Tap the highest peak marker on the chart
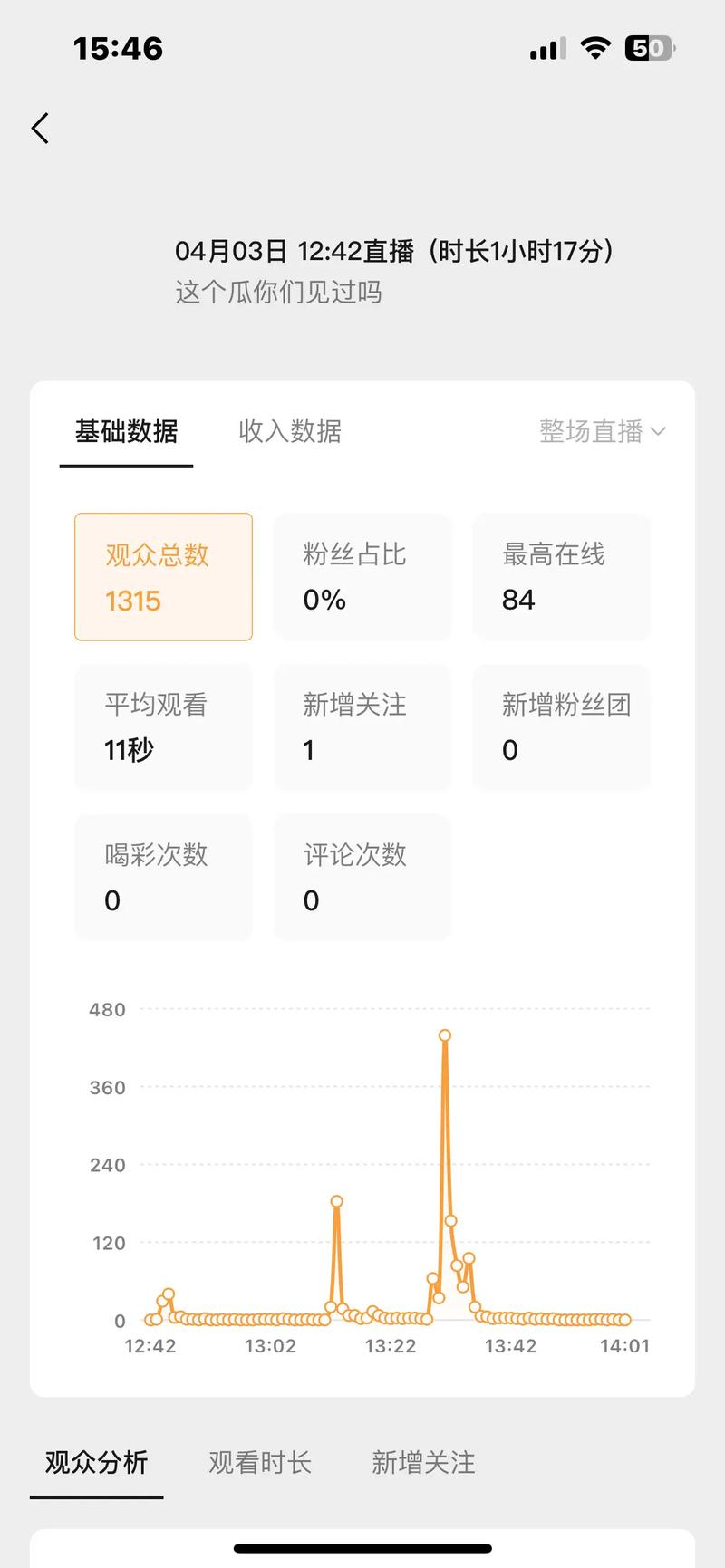This screenshot has width=725, height=1568. (444, 1034)
